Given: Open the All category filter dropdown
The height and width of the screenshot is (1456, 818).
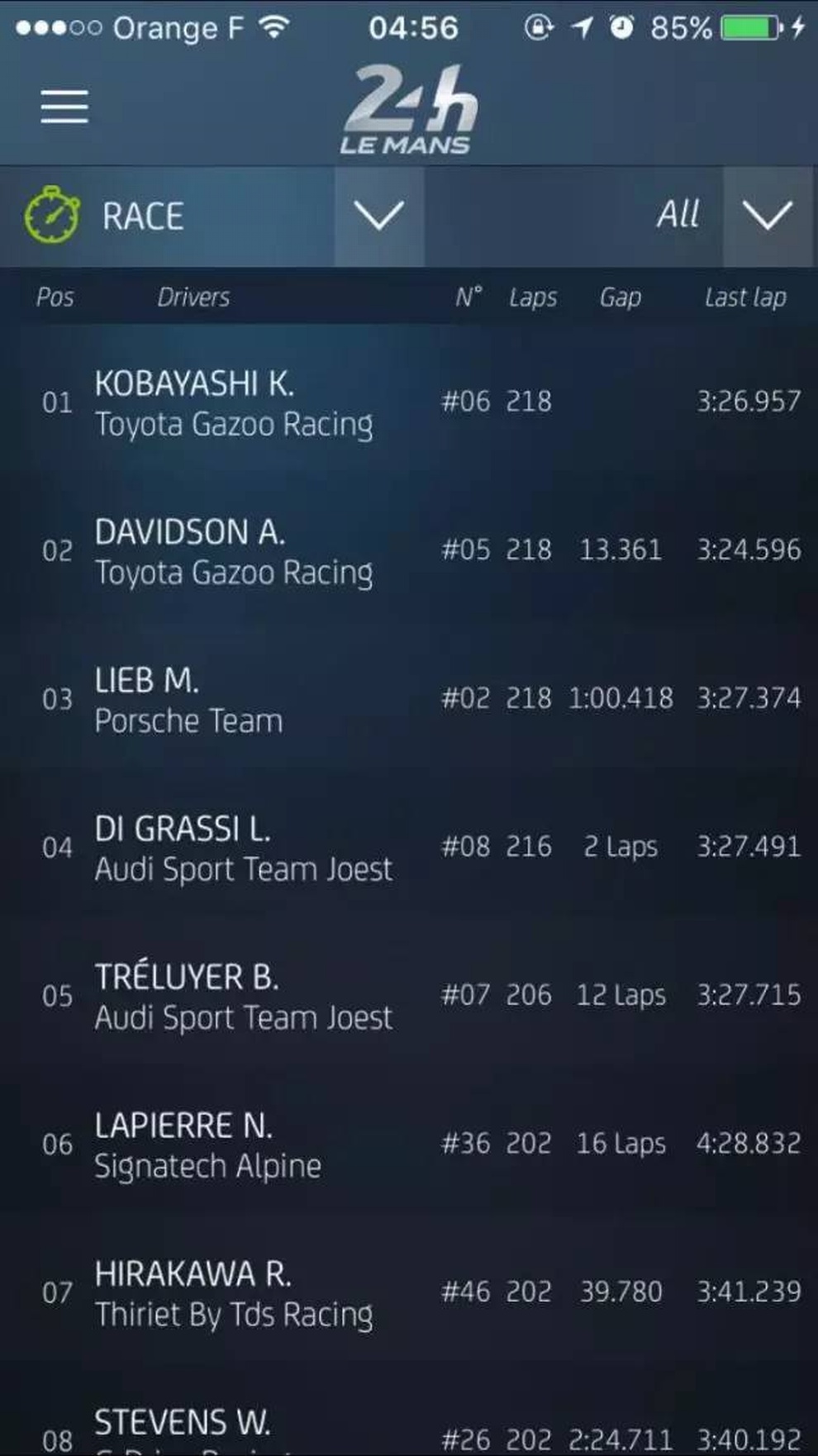Looking at the screenshot, I should coord(767,216).
